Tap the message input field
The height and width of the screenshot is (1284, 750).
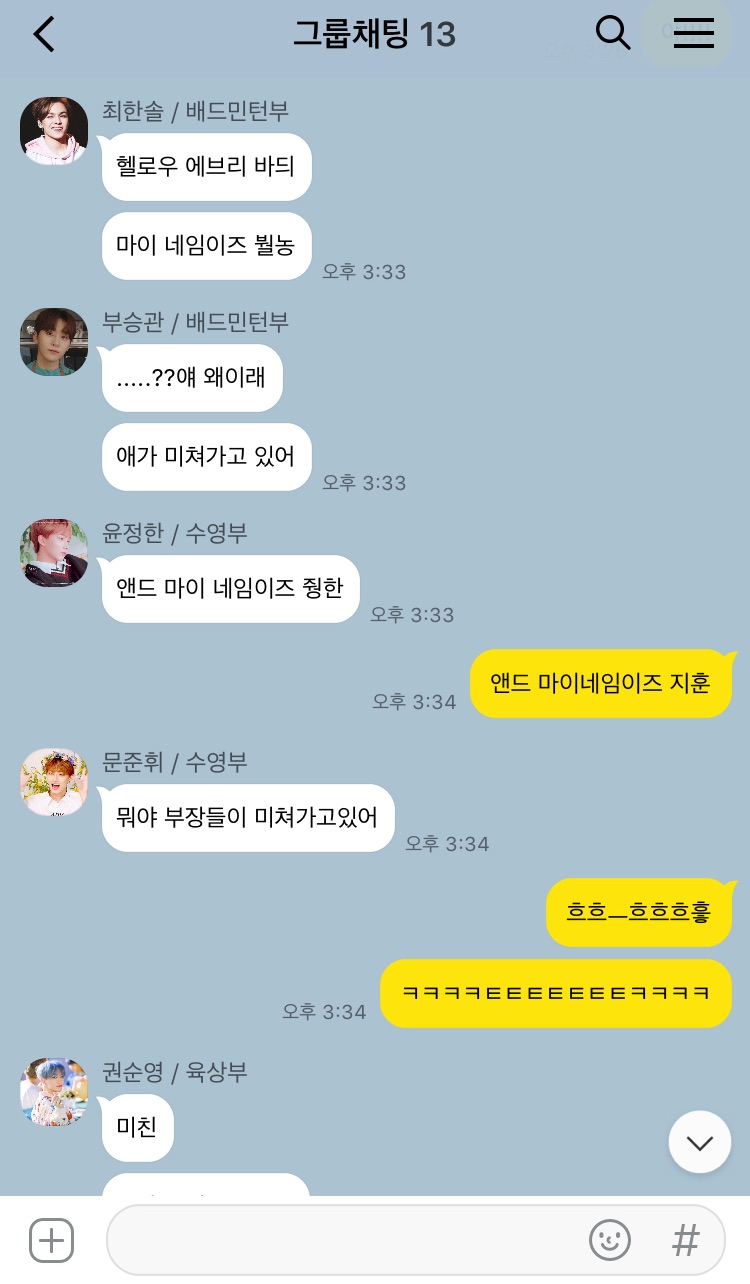(x=340, y=1241)
